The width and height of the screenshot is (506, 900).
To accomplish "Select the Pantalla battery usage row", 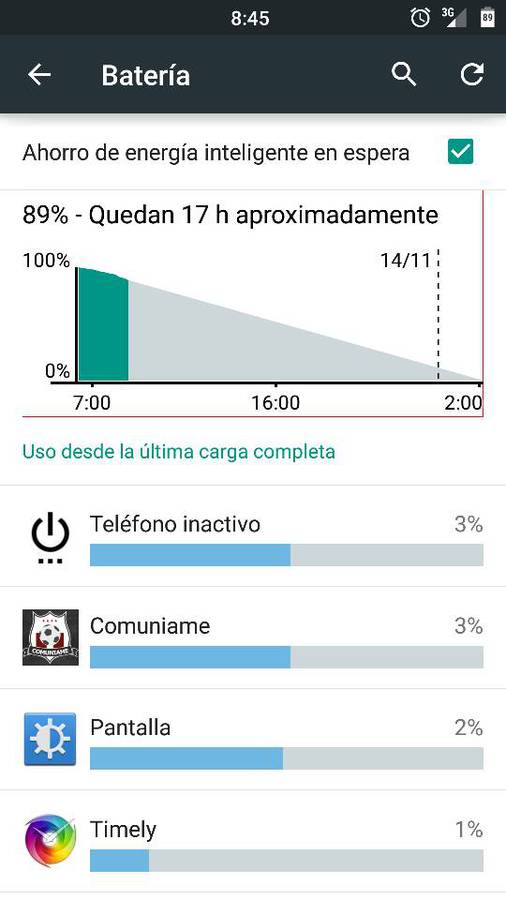I will (x=253, y=740).
